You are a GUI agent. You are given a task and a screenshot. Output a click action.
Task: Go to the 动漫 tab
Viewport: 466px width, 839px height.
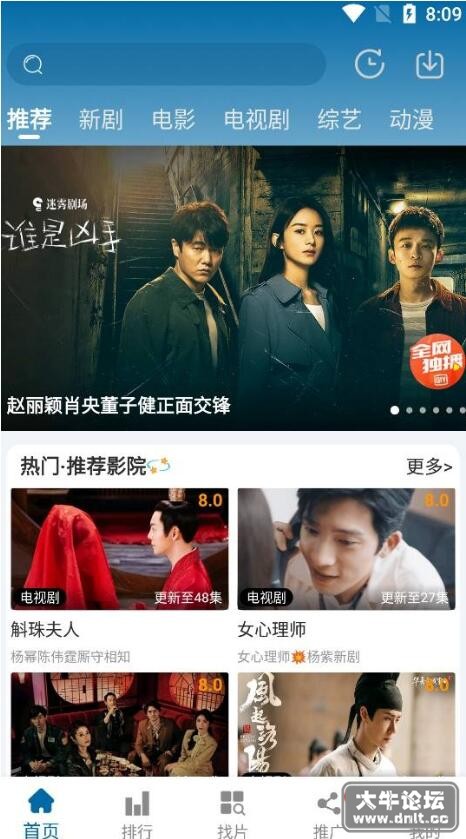tap(411, 119)
